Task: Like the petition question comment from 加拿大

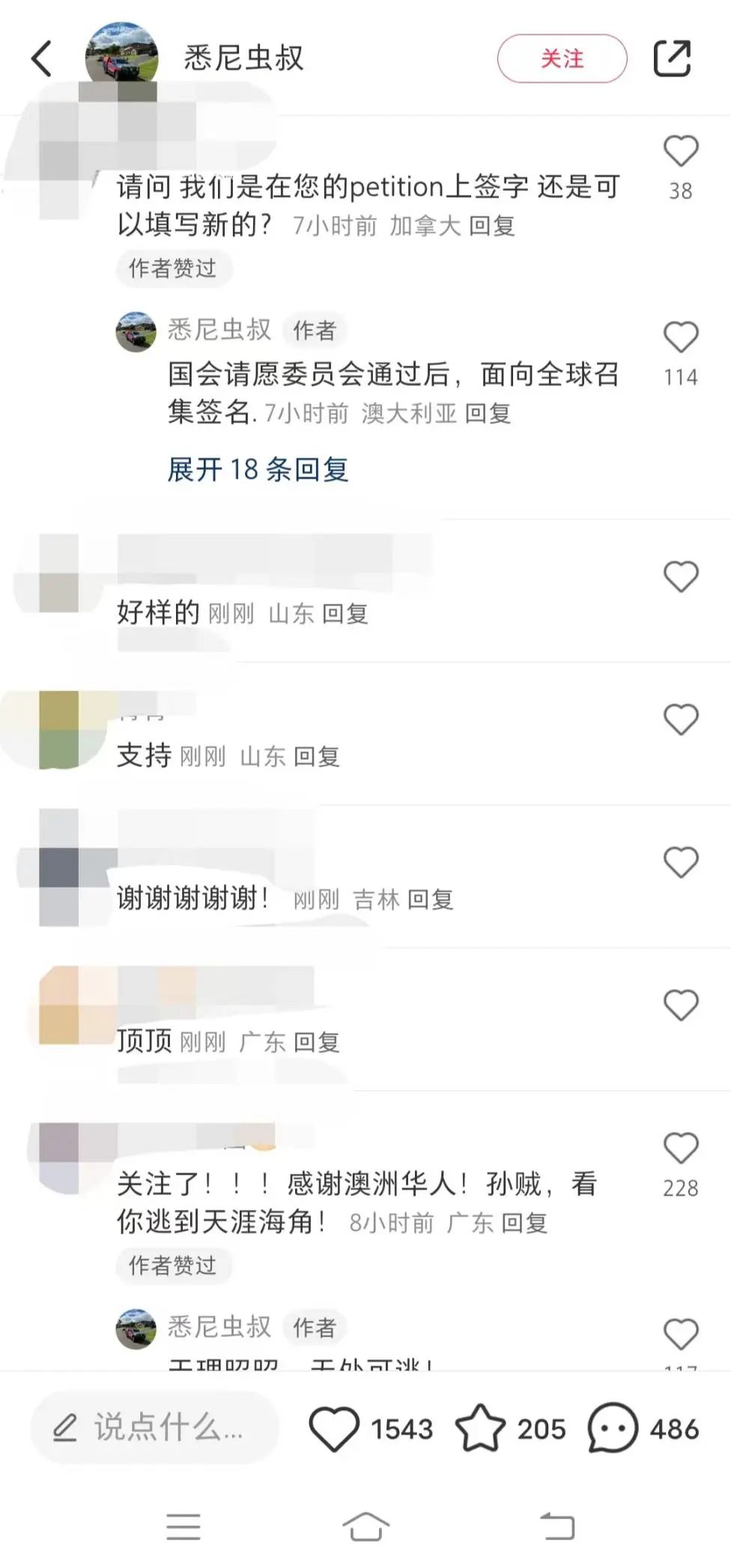Action: coord(680,151)
